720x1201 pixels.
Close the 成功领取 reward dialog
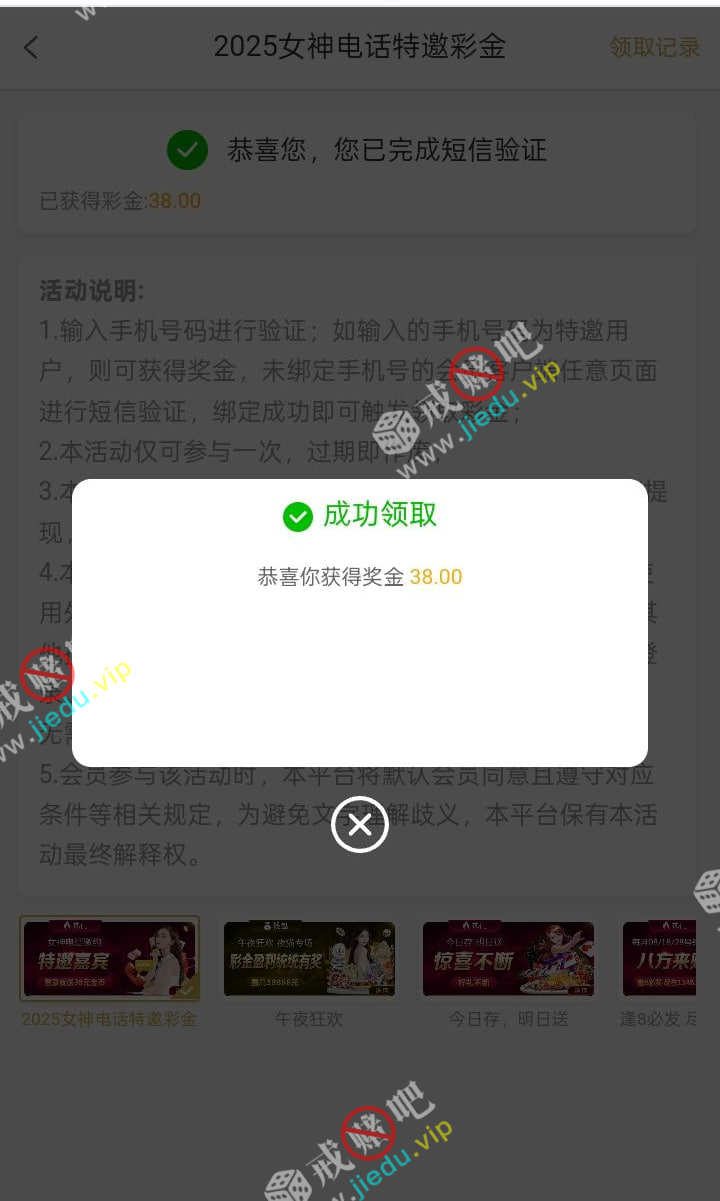(x=360, y=825)
